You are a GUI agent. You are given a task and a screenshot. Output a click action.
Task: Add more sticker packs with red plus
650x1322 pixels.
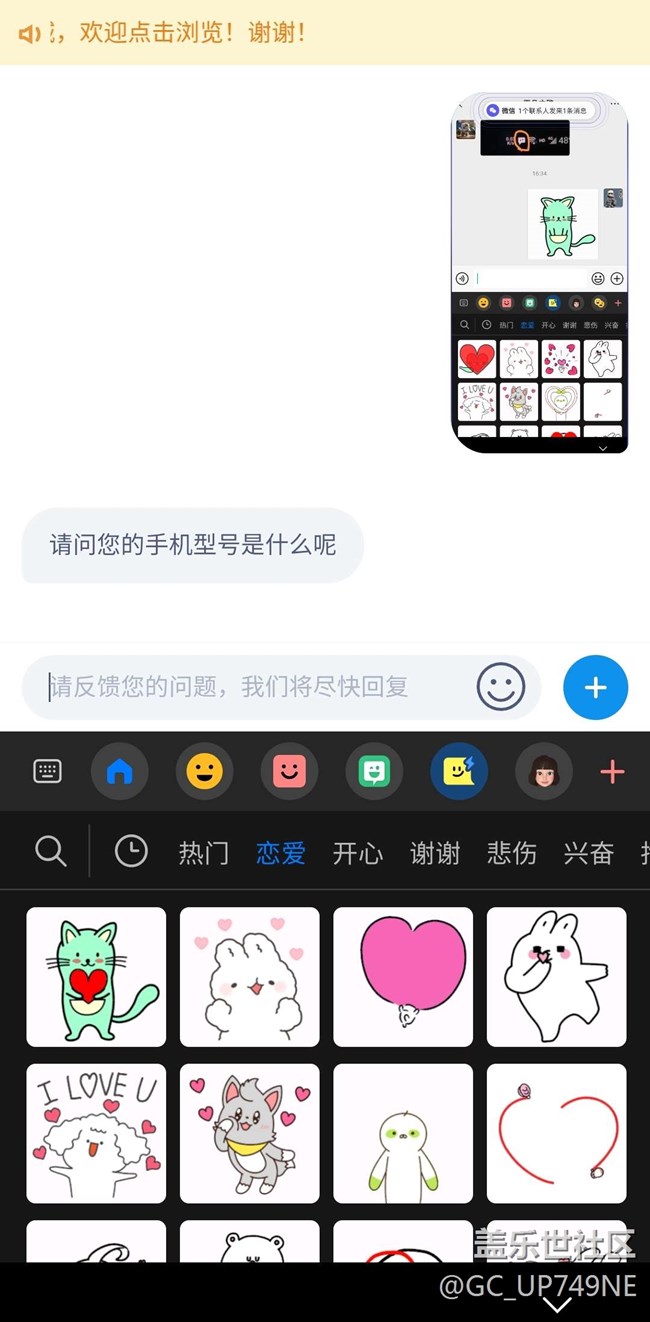click(612, 771)
